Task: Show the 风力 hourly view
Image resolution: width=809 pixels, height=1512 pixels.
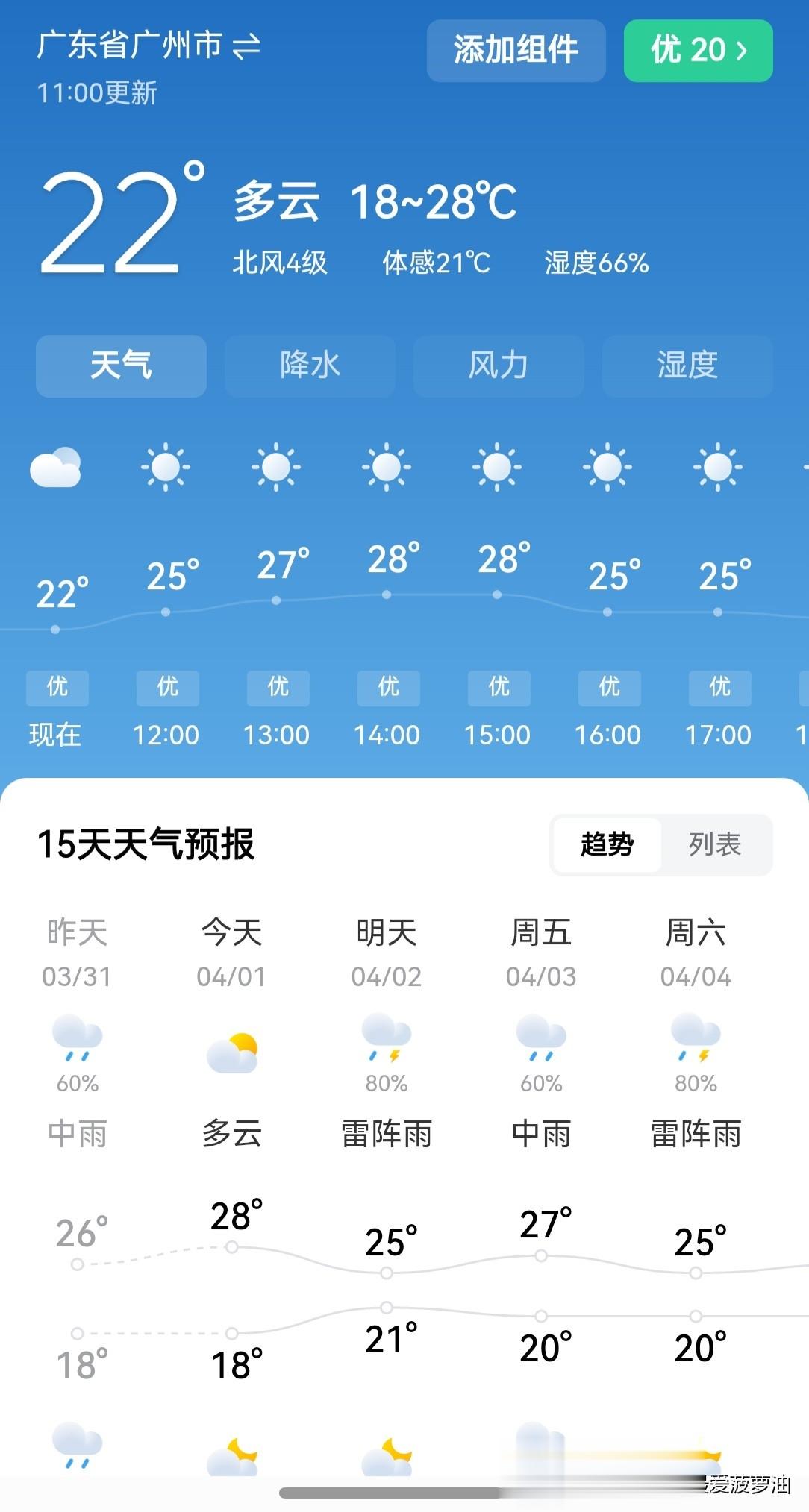Action: (x=498, y=366)
